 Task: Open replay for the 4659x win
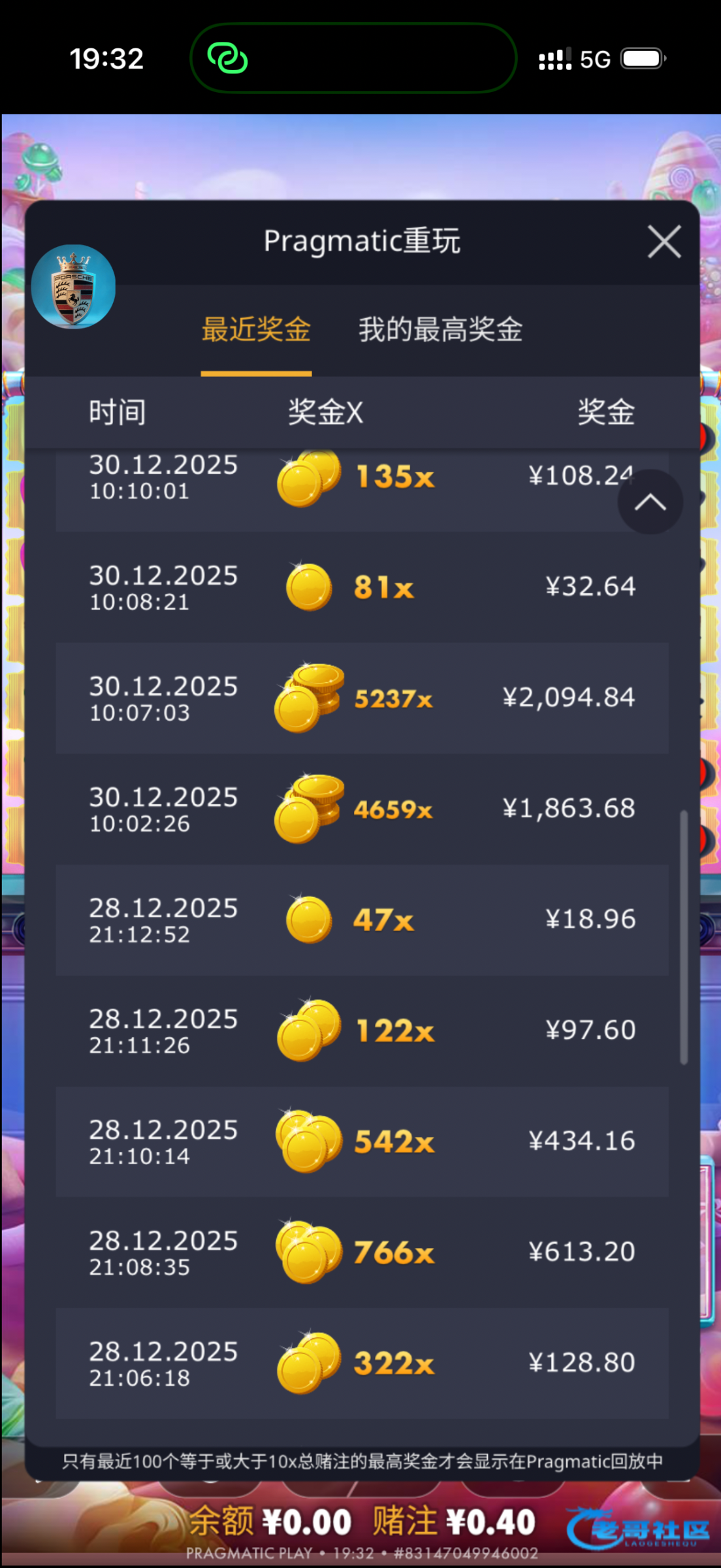tap(362, 809)
